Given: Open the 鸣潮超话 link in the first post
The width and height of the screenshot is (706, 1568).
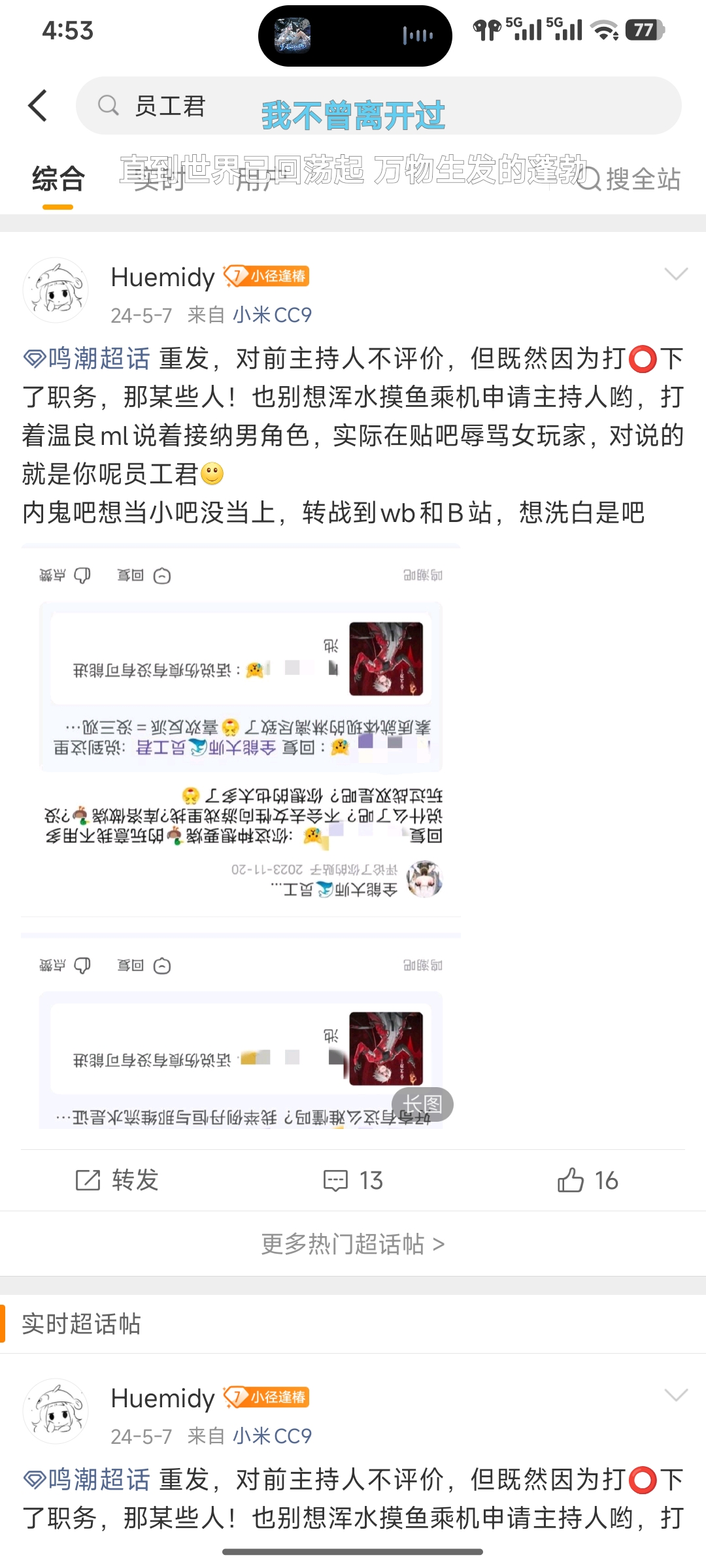Looking at the screenshot, I should tap(86, 359).
